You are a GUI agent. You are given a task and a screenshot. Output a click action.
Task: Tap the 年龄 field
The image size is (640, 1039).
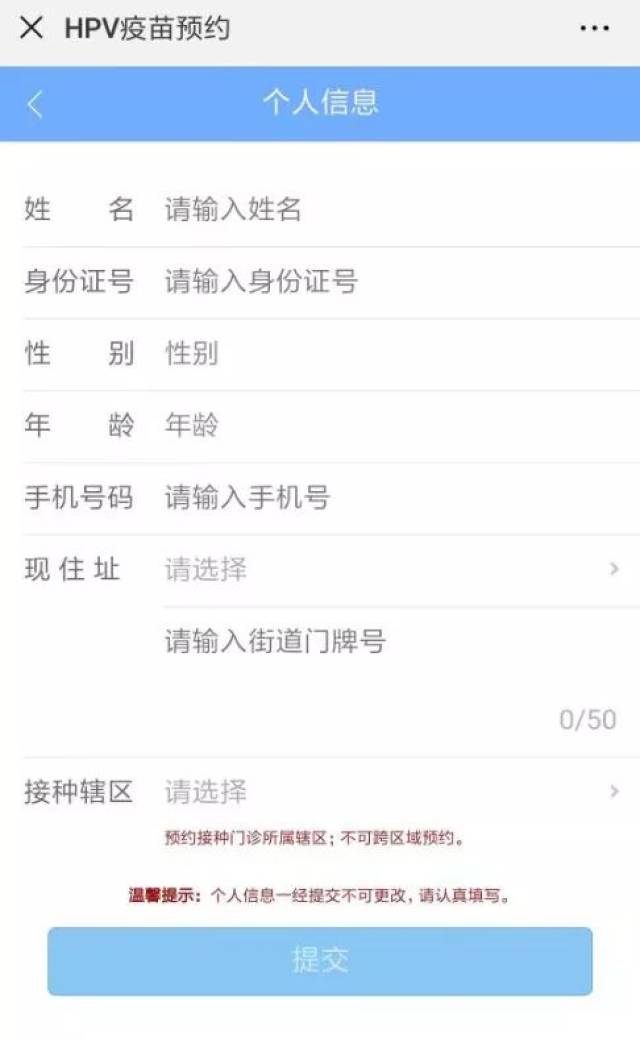[x=390, y=426]
